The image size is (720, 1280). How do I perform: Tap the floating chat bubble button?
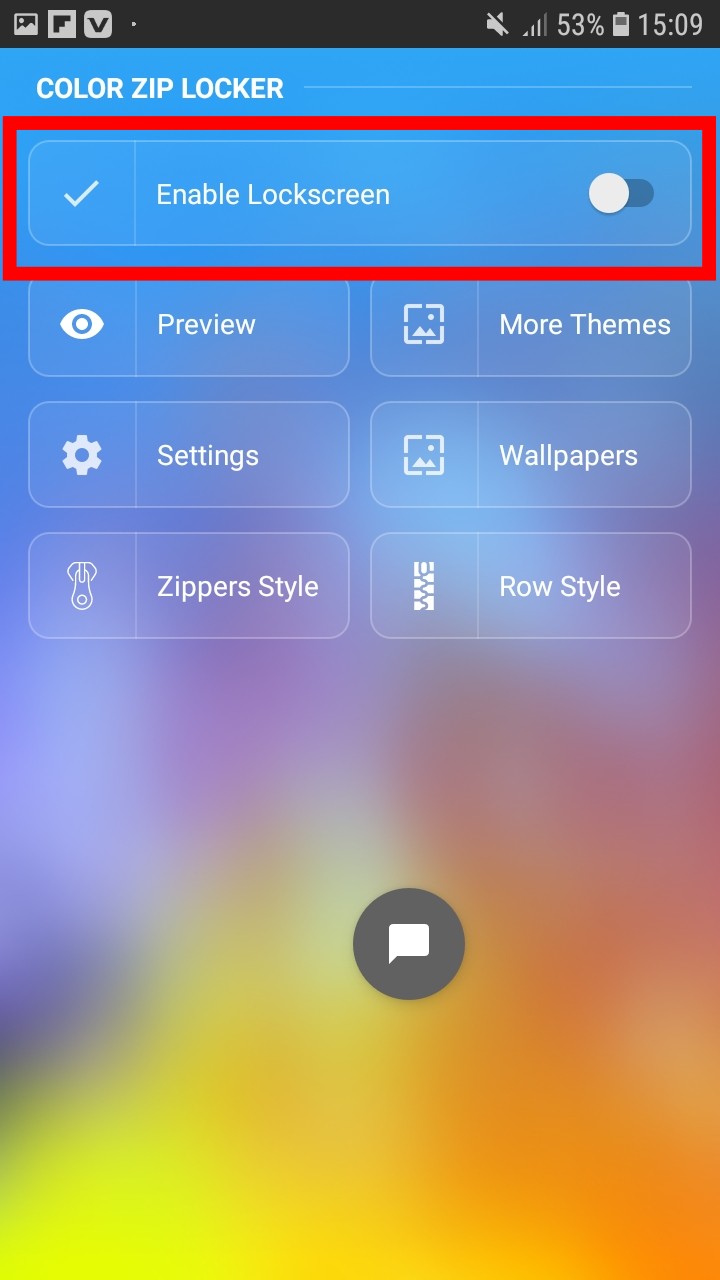point(409,943)
